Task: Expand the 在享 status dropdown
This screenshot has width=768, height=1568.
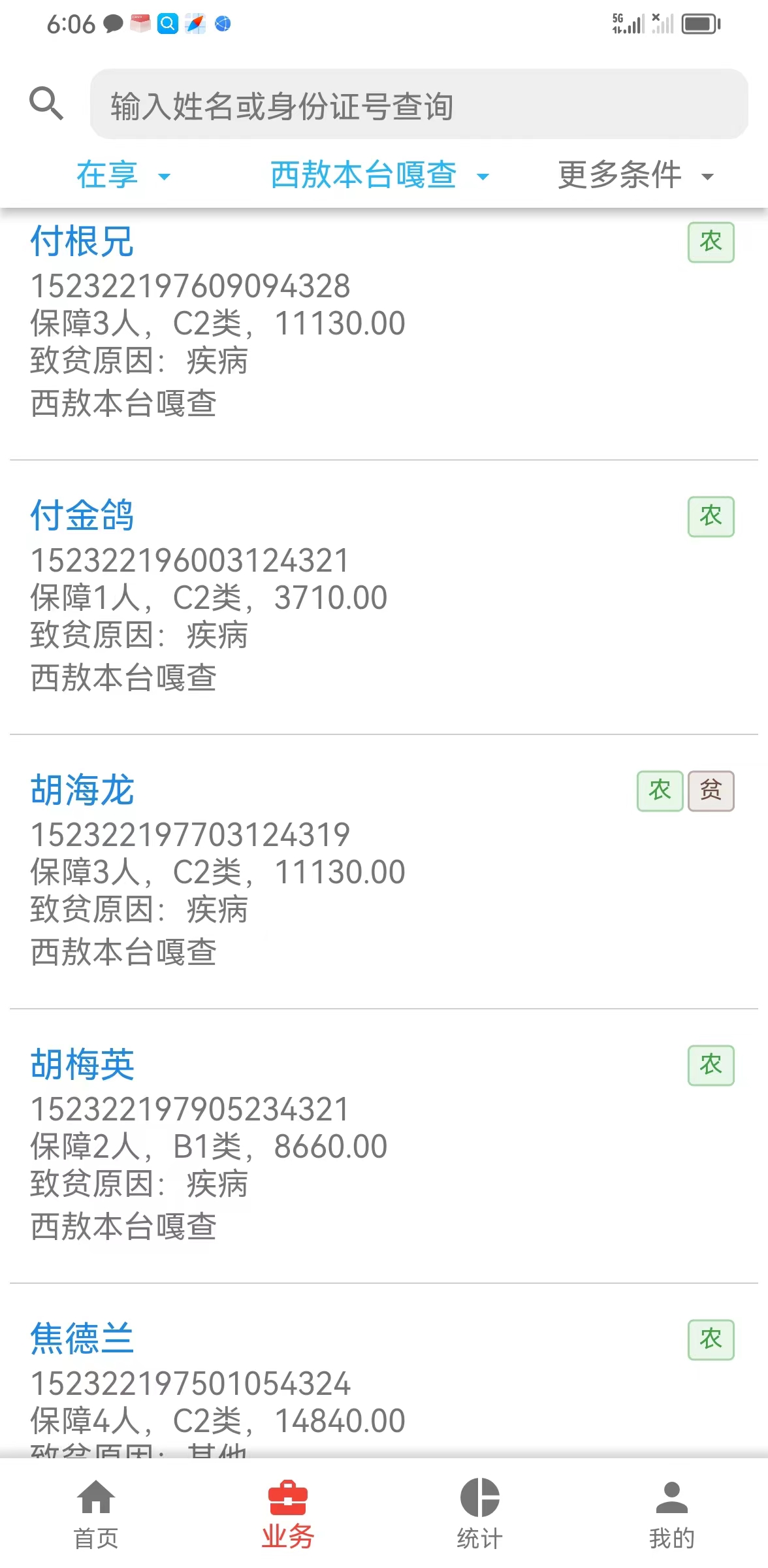Action: (x=123, y=175)
